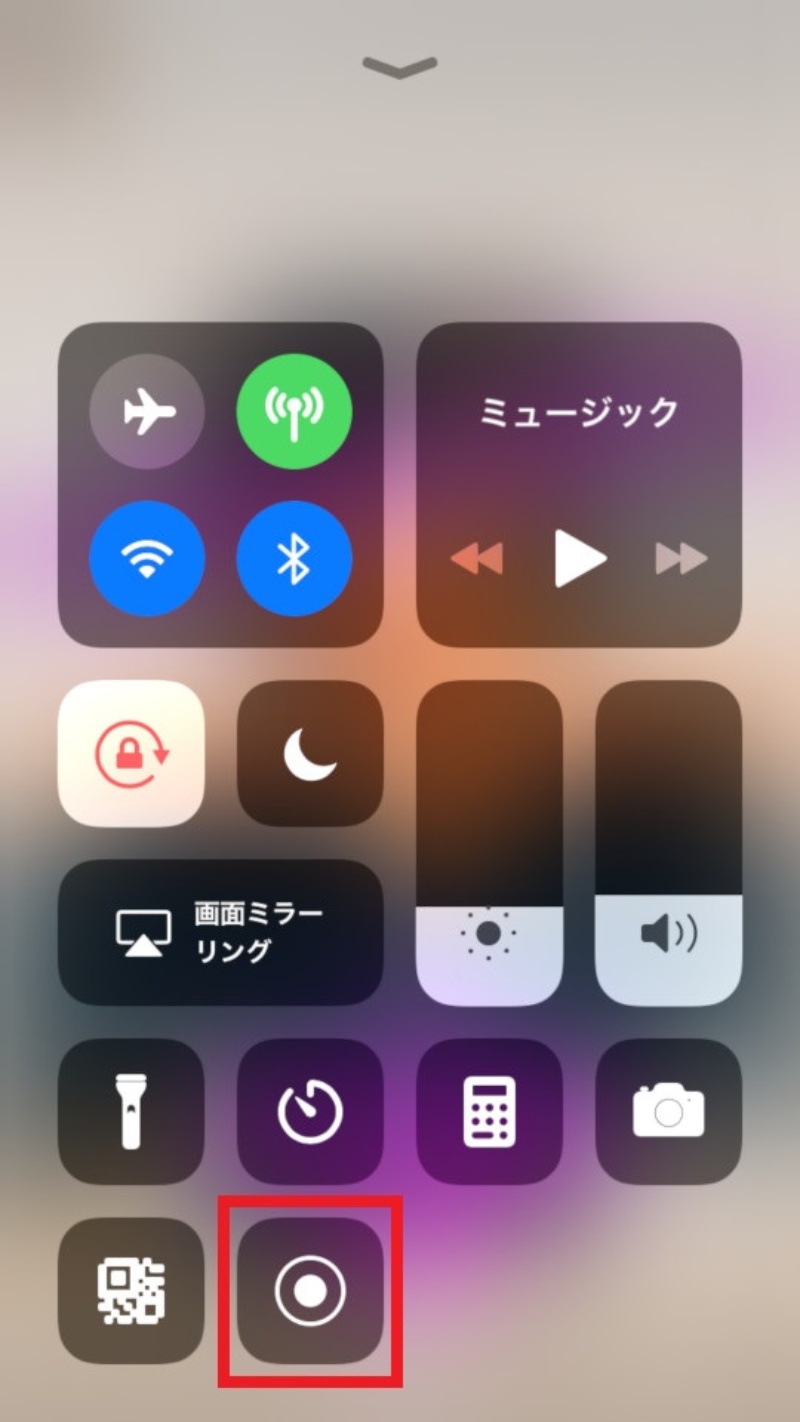Enable Do Not Disturb moon
Image resolution: width=800 pixels, height=1422 pixels.
click(310, 753)
